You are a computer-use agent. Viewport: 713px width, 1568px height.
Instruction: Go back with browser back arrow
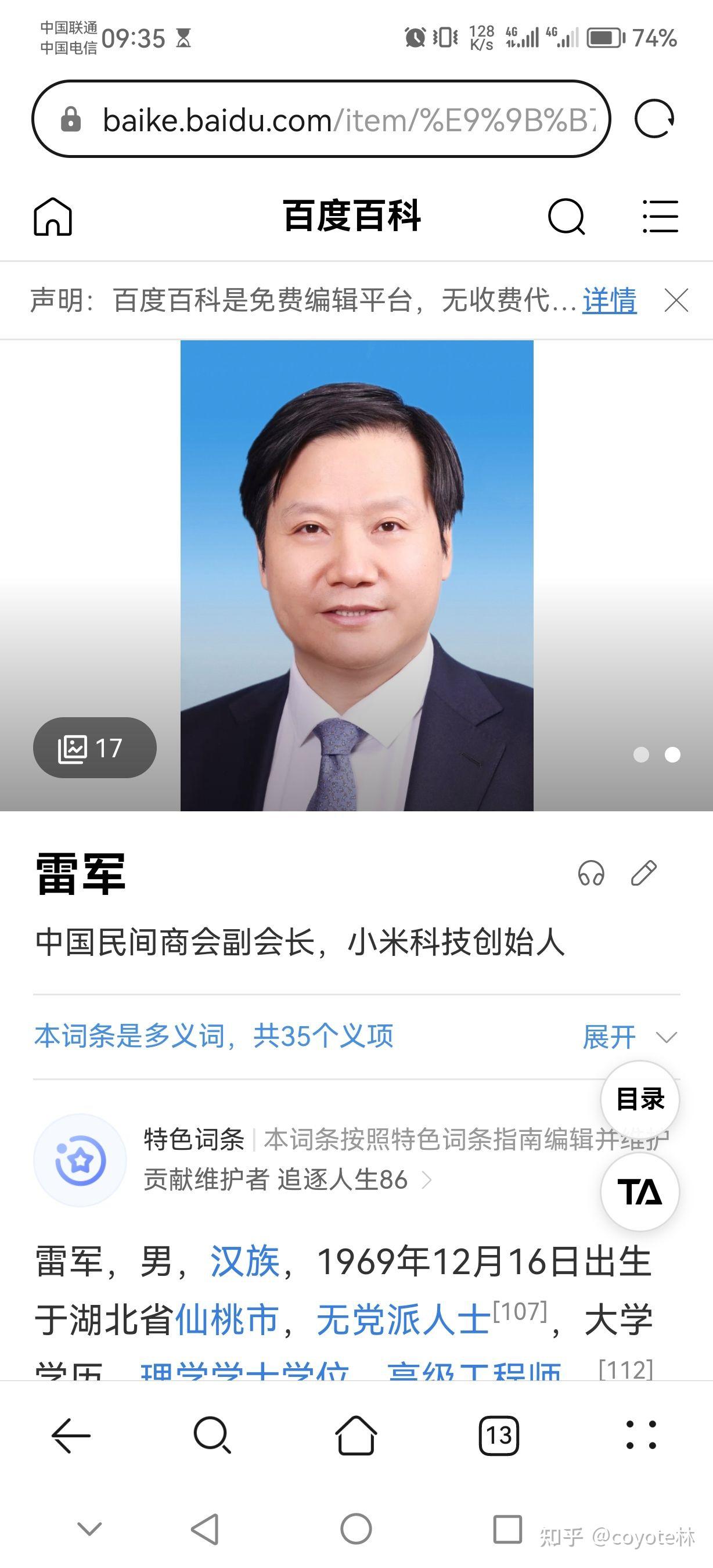tap(71, 1436)
